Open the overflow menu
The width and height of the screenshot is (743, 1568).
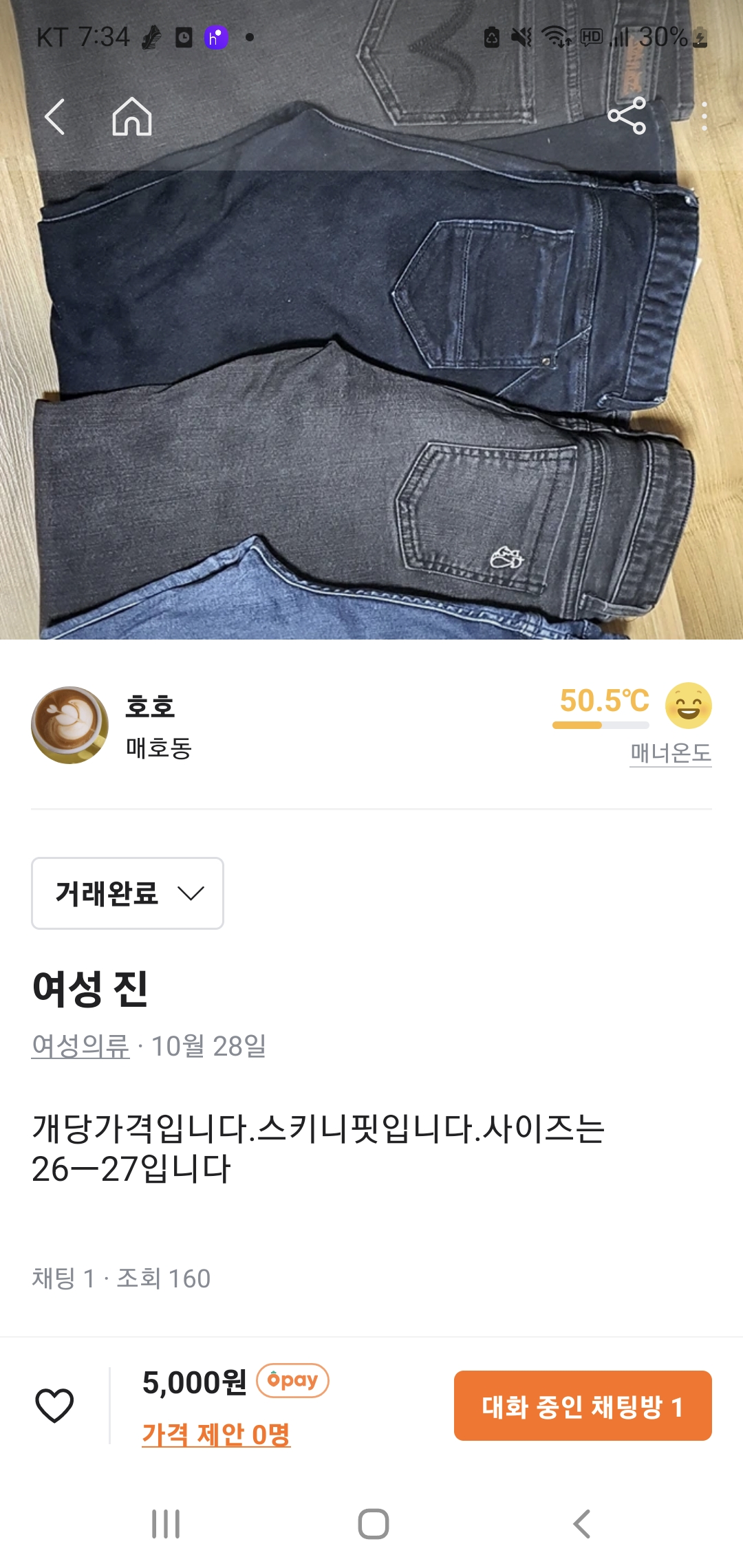pyautogui.click(x=704, y=116)
